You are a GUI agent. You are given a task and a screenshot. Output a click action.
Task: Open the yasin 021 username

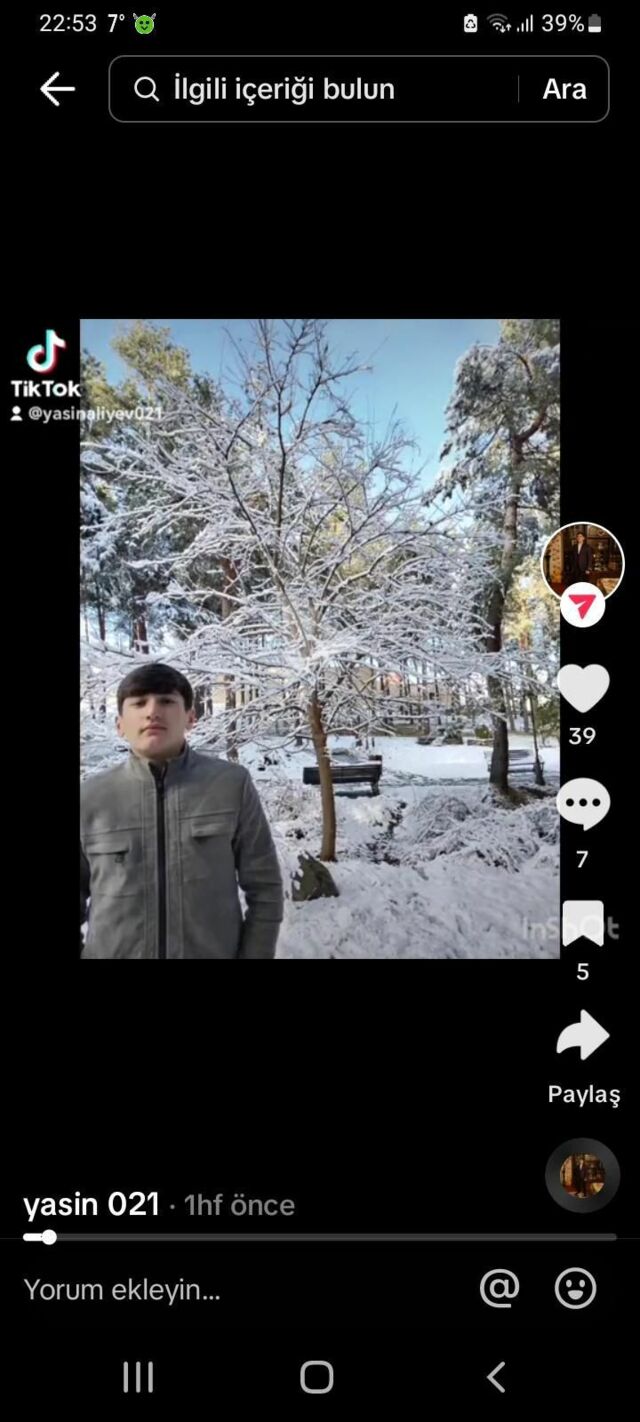tap(91, 1204)
